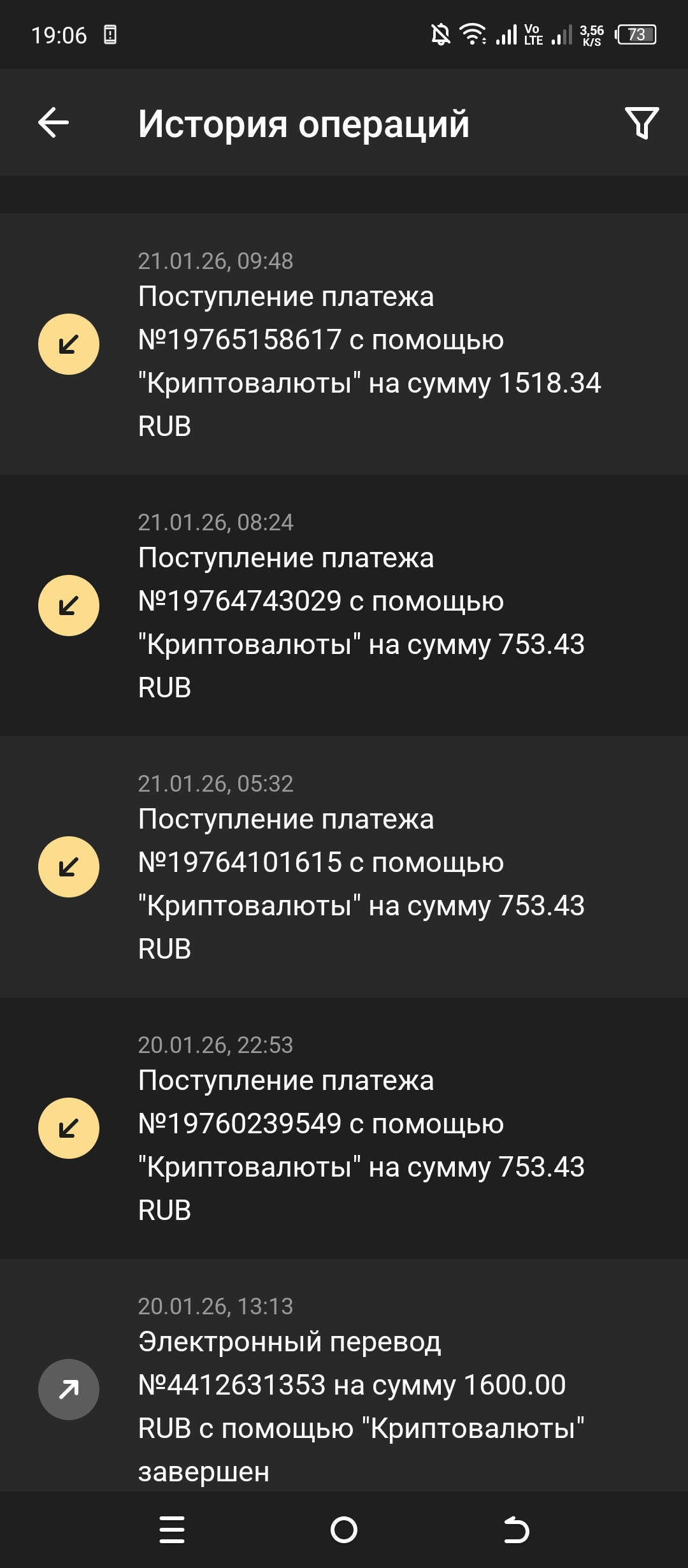Go back using the top arrow

54,122
